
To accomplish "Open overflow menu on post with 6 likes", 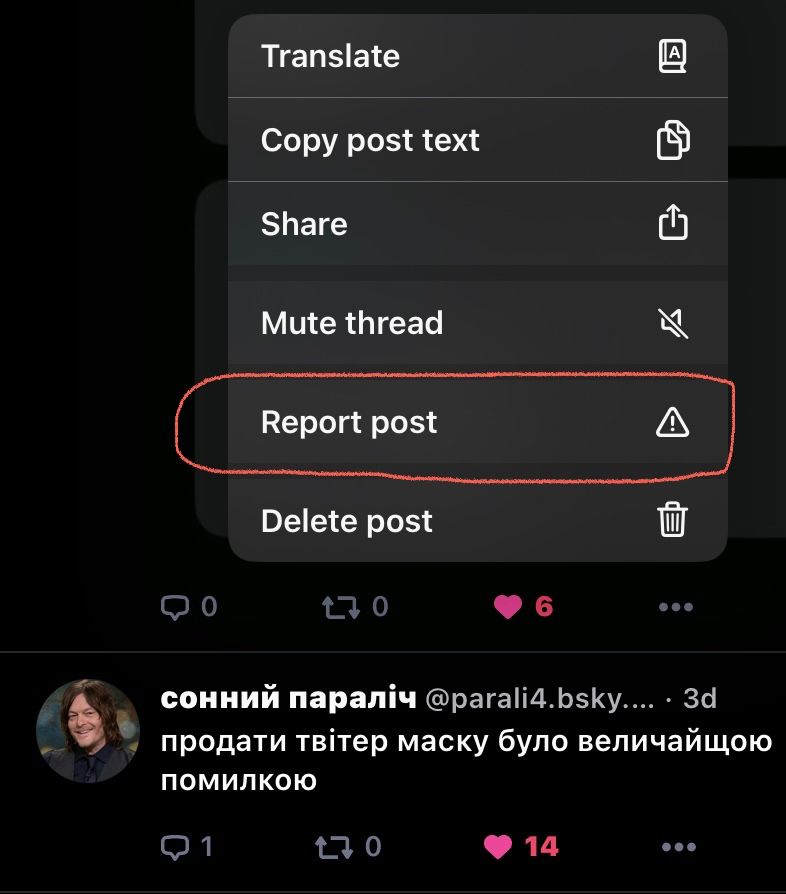I will coord(675,607).
